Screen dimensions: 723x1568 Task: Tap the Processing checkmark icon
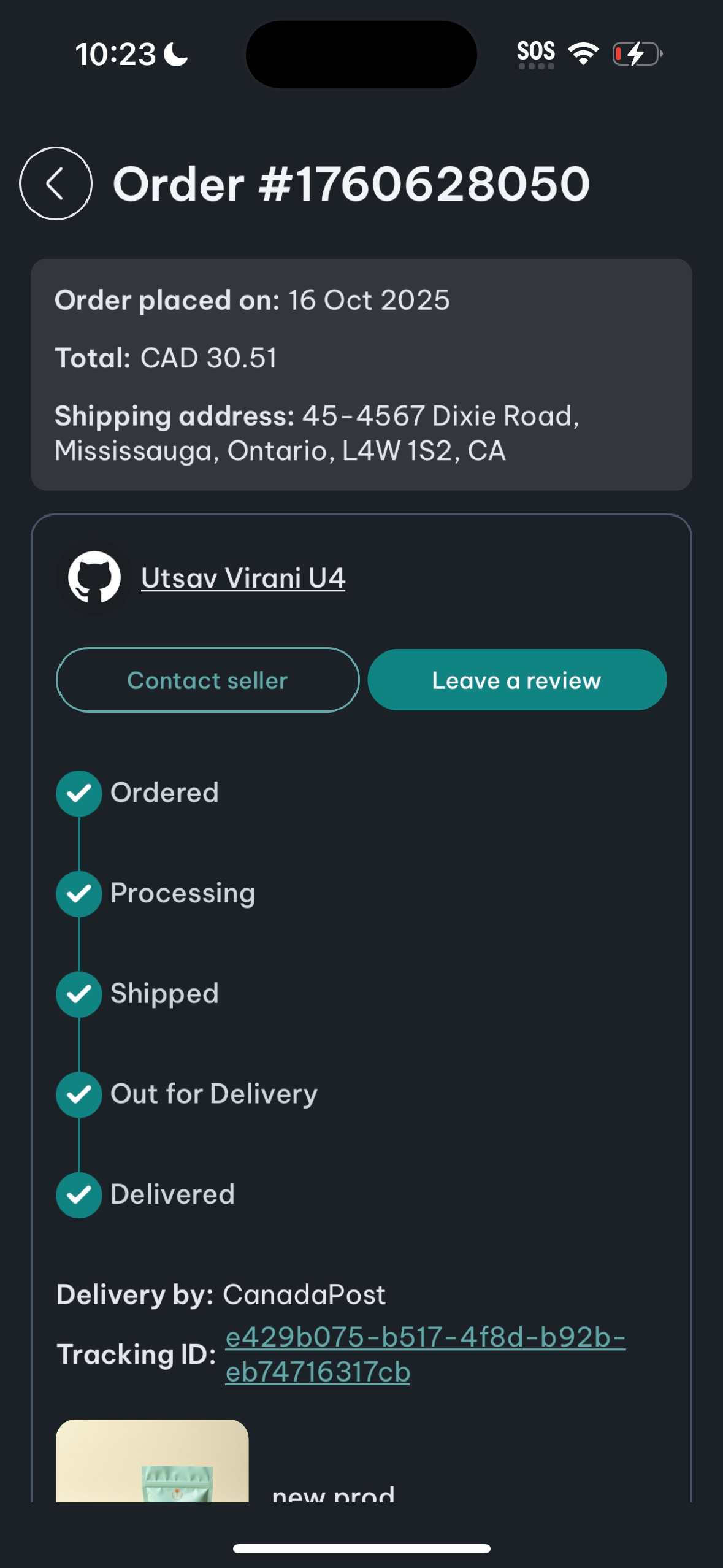point(78,894)
